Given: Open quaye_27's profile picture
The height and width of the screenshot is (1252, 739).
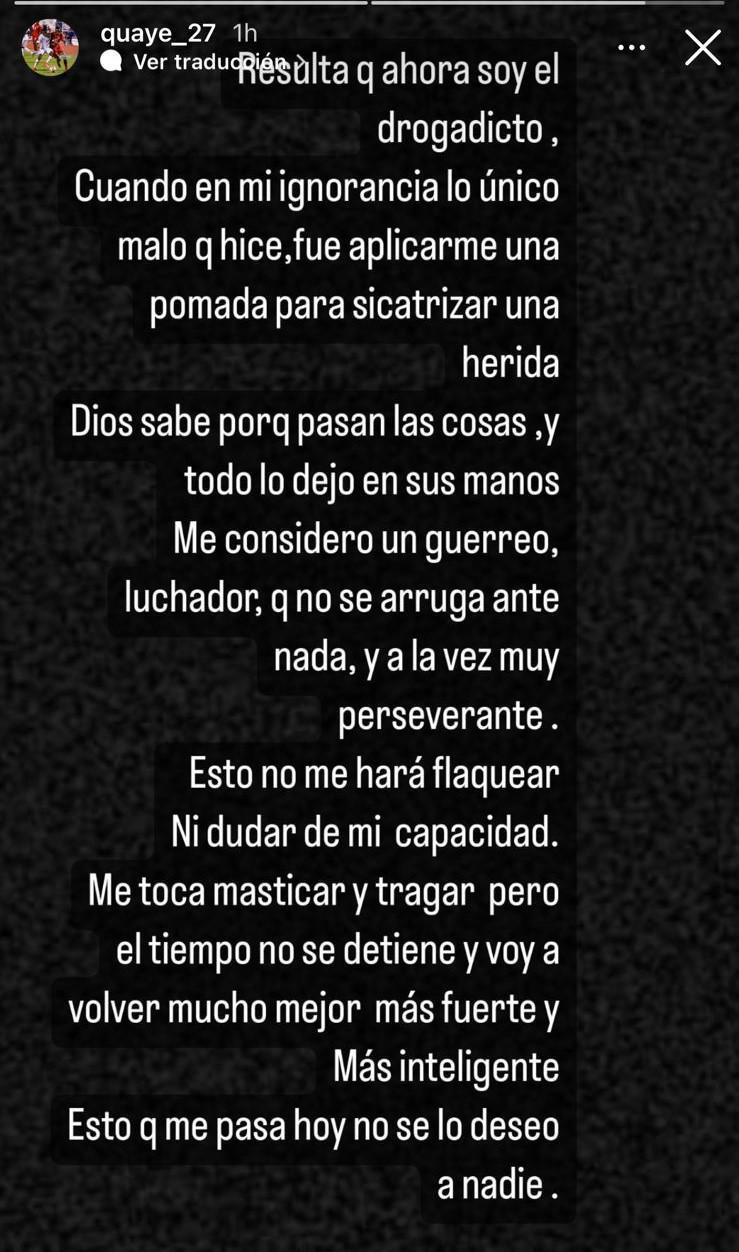Looking at the screenshot, I should 50,47.
